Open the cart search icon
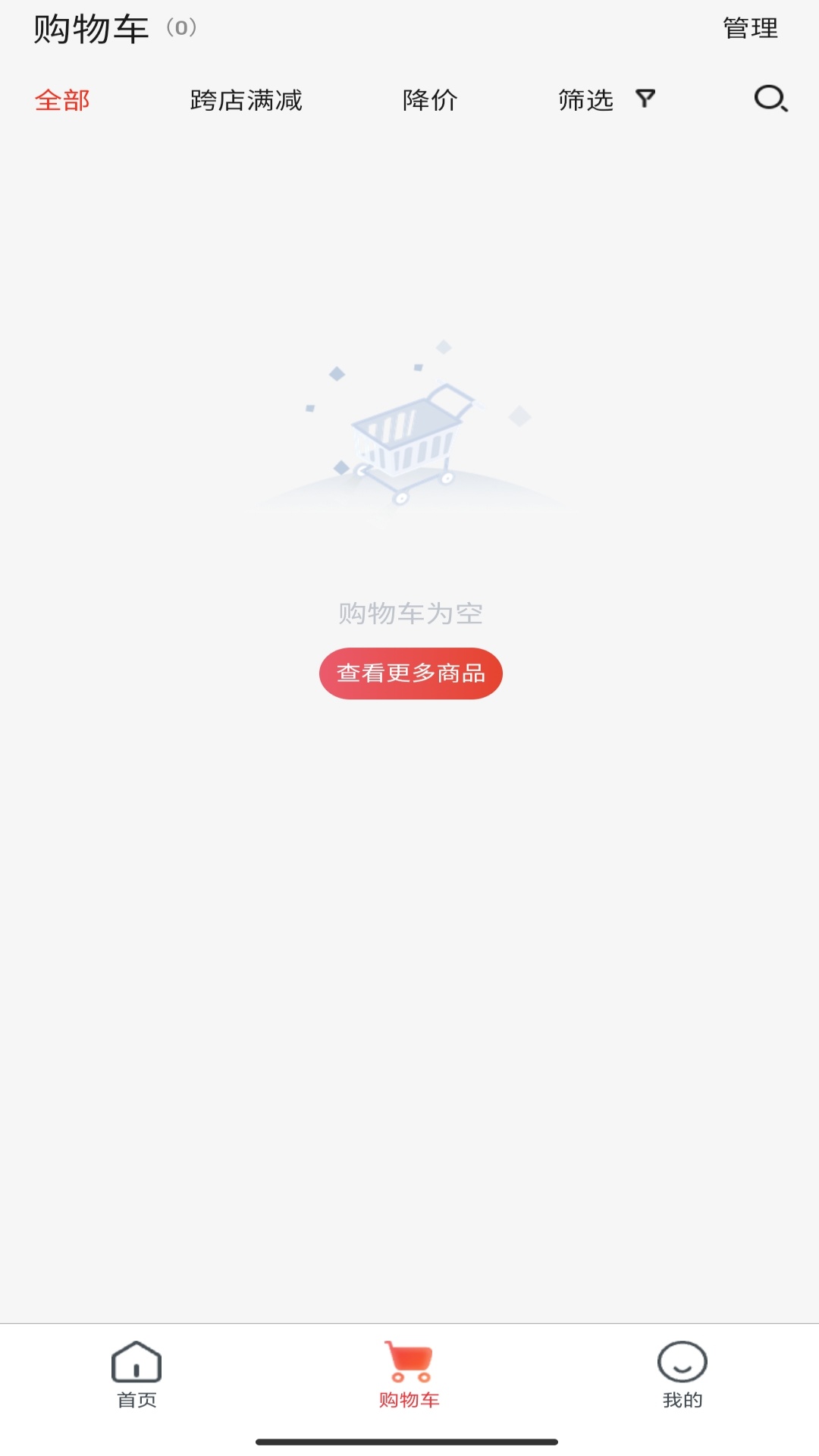This screenshot has width=819, height=1456. [x=770, y=99]
